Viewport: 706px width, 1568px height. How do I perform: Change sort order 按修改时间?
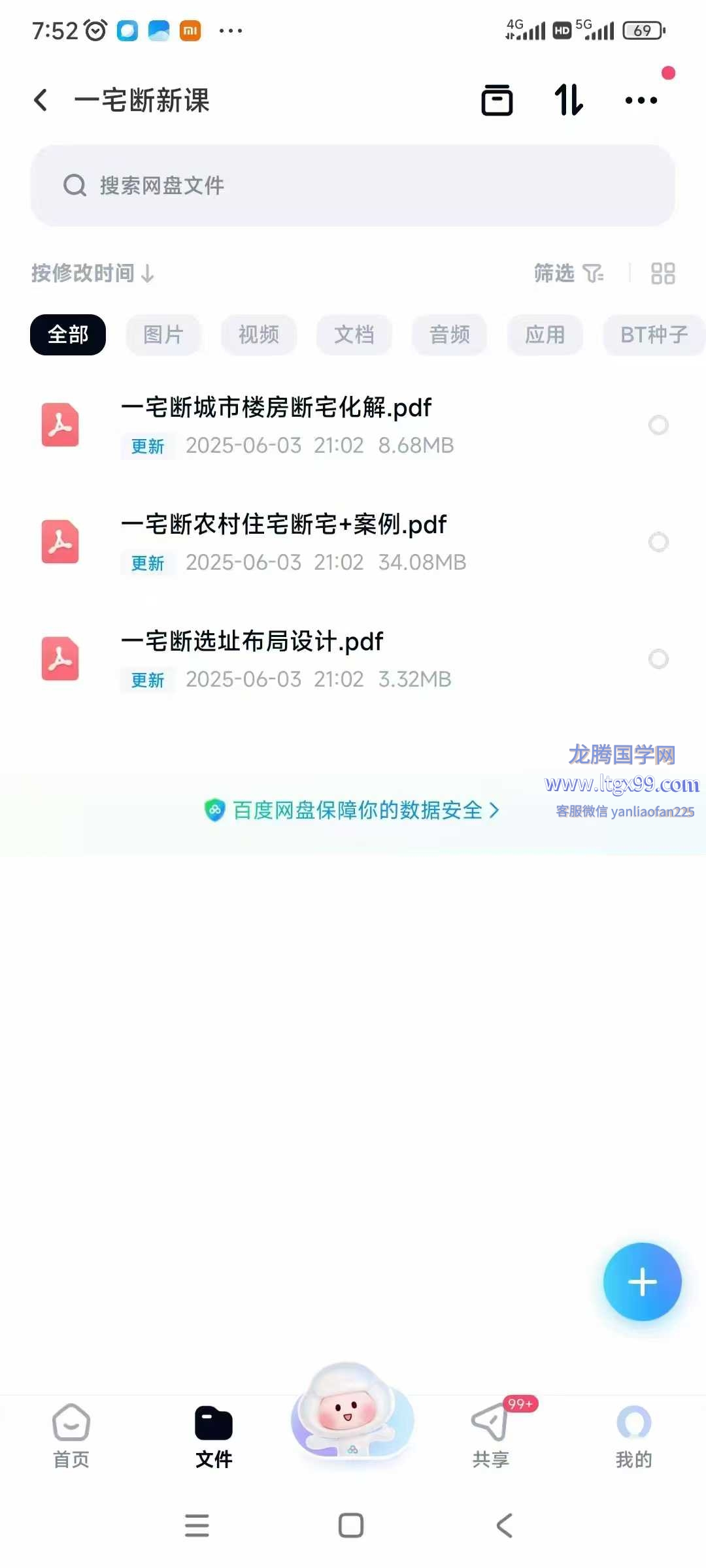coord(93,273)
